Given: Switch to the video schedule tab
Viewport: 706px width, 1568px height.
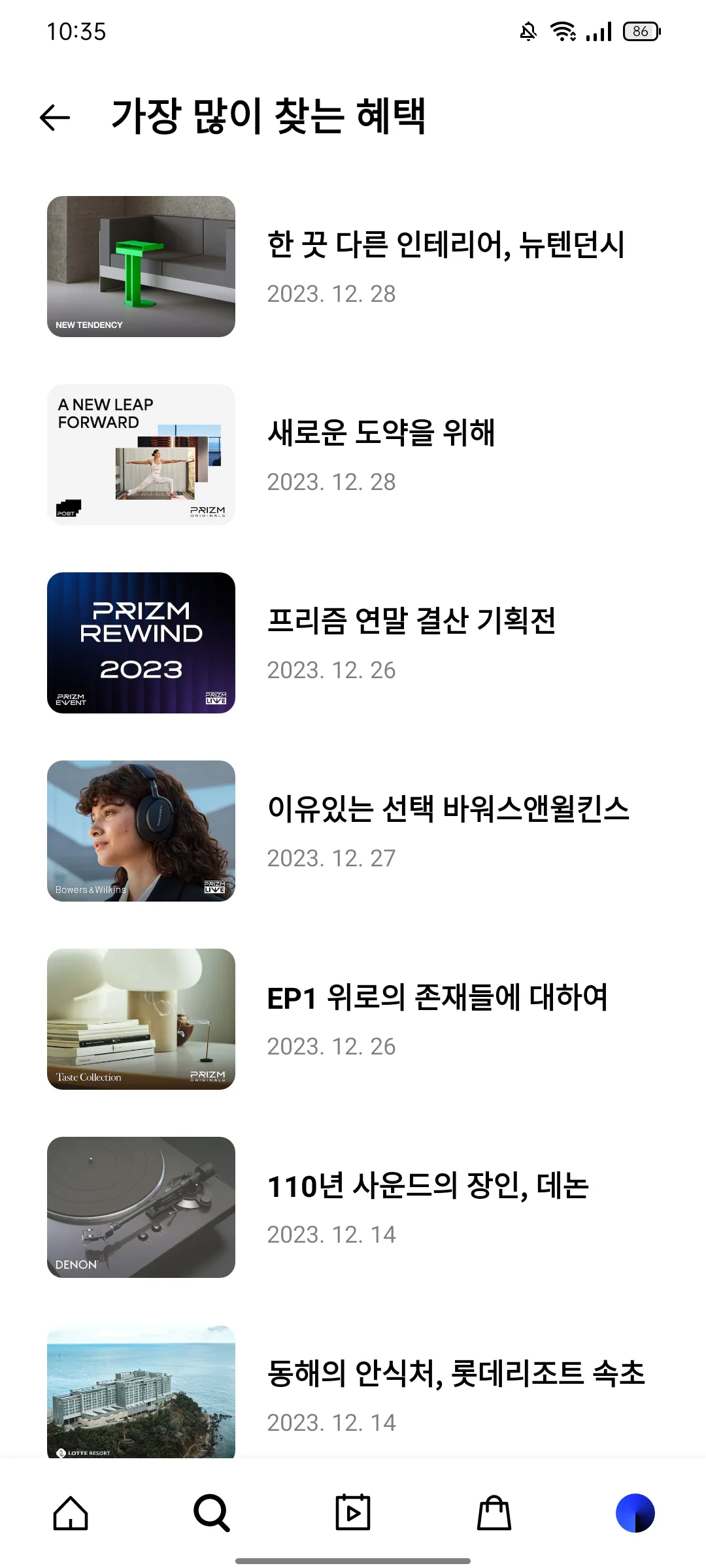Looking at the screenshot, I should 353,1513.
